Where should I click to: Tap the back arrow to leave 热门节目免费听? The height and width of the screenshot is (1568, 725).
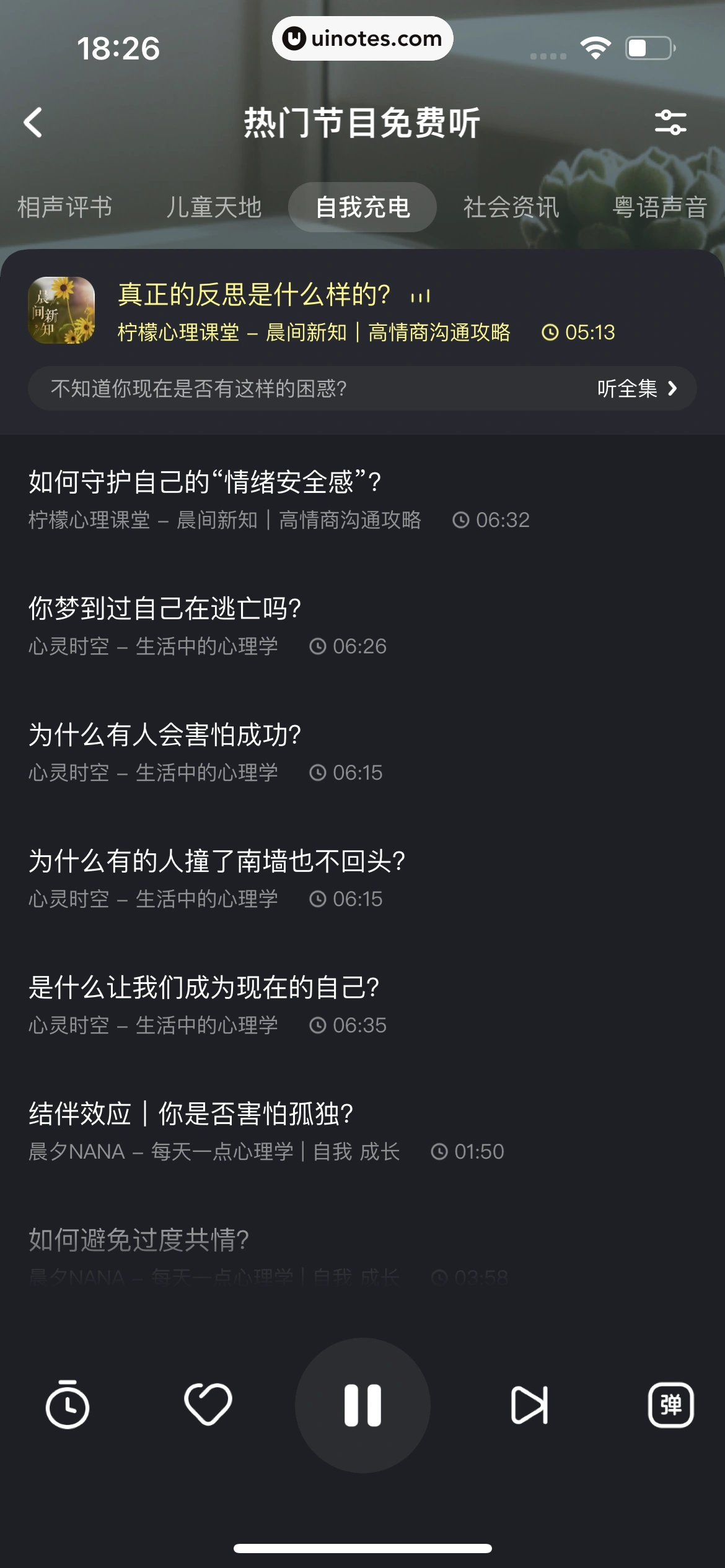pyautogui.click(x=34, y=123)
